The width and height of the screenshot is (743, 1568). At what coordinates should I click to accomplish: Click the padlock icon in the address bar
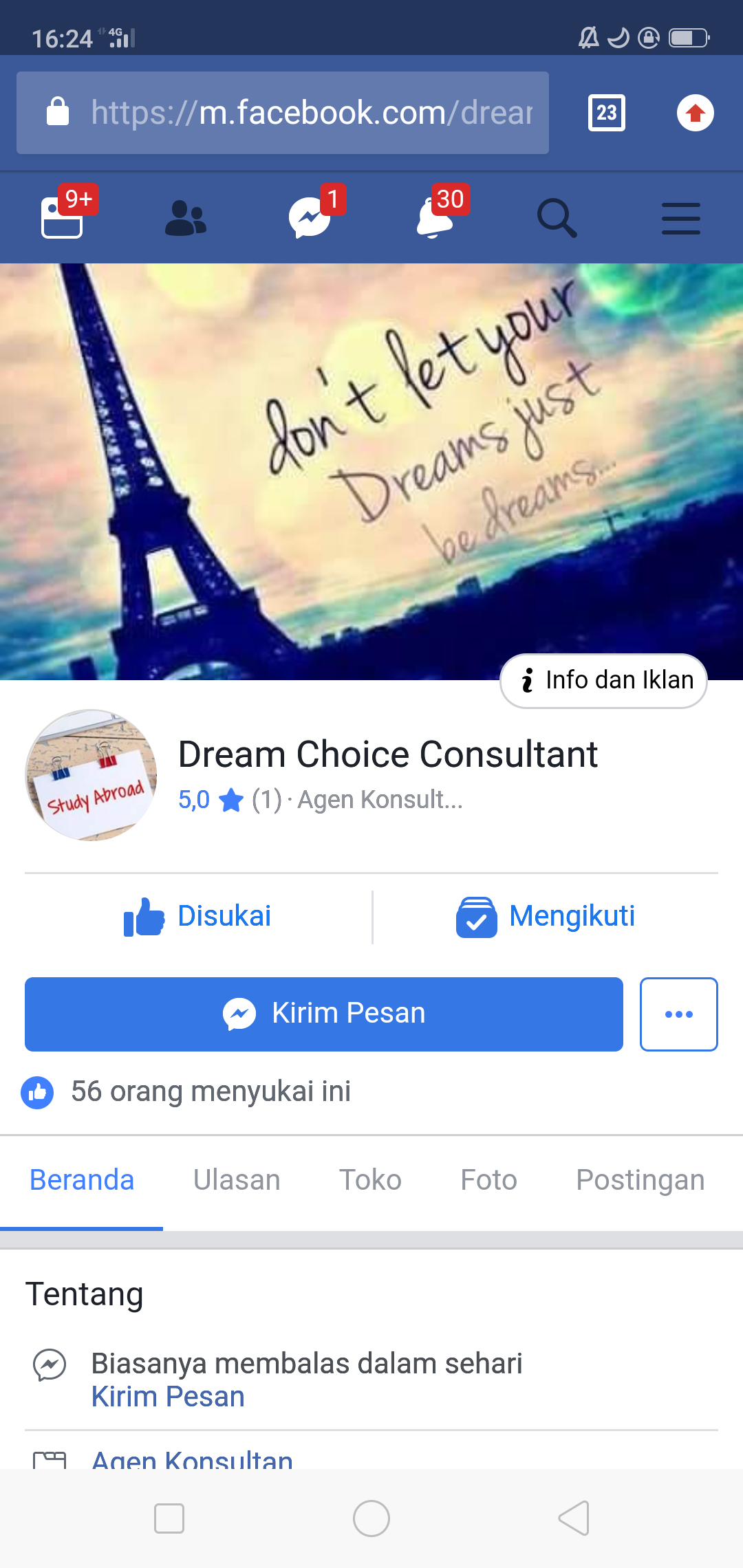click(58, 113)
